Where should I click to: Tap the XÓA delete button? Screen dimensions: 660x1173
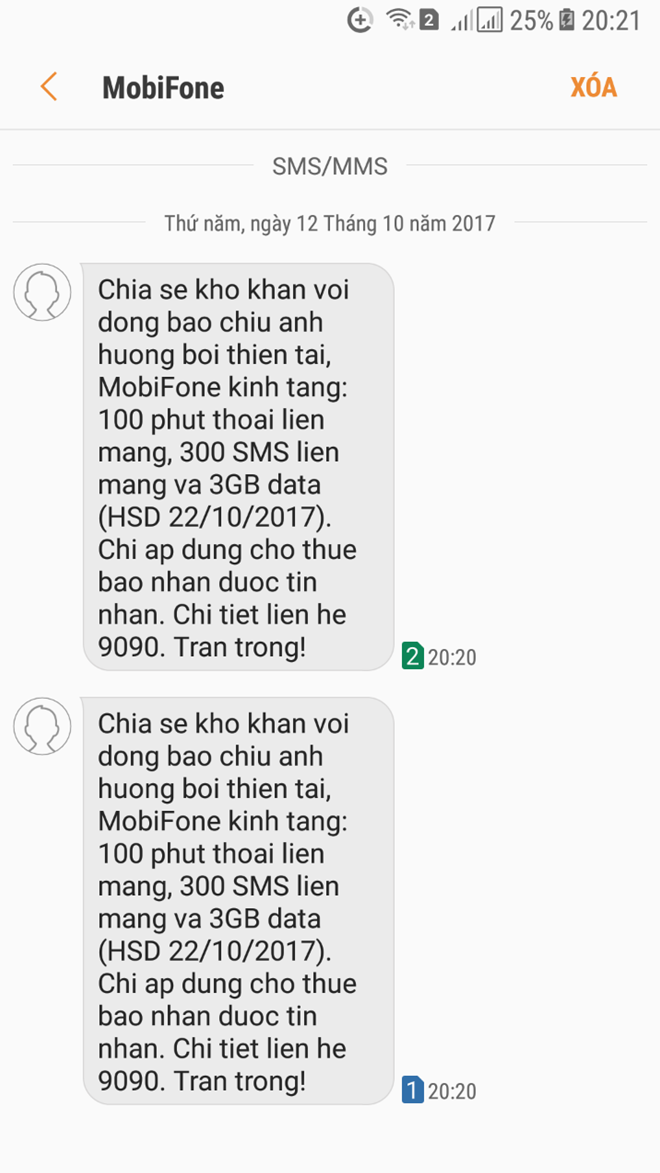click(x=594, y=88)
